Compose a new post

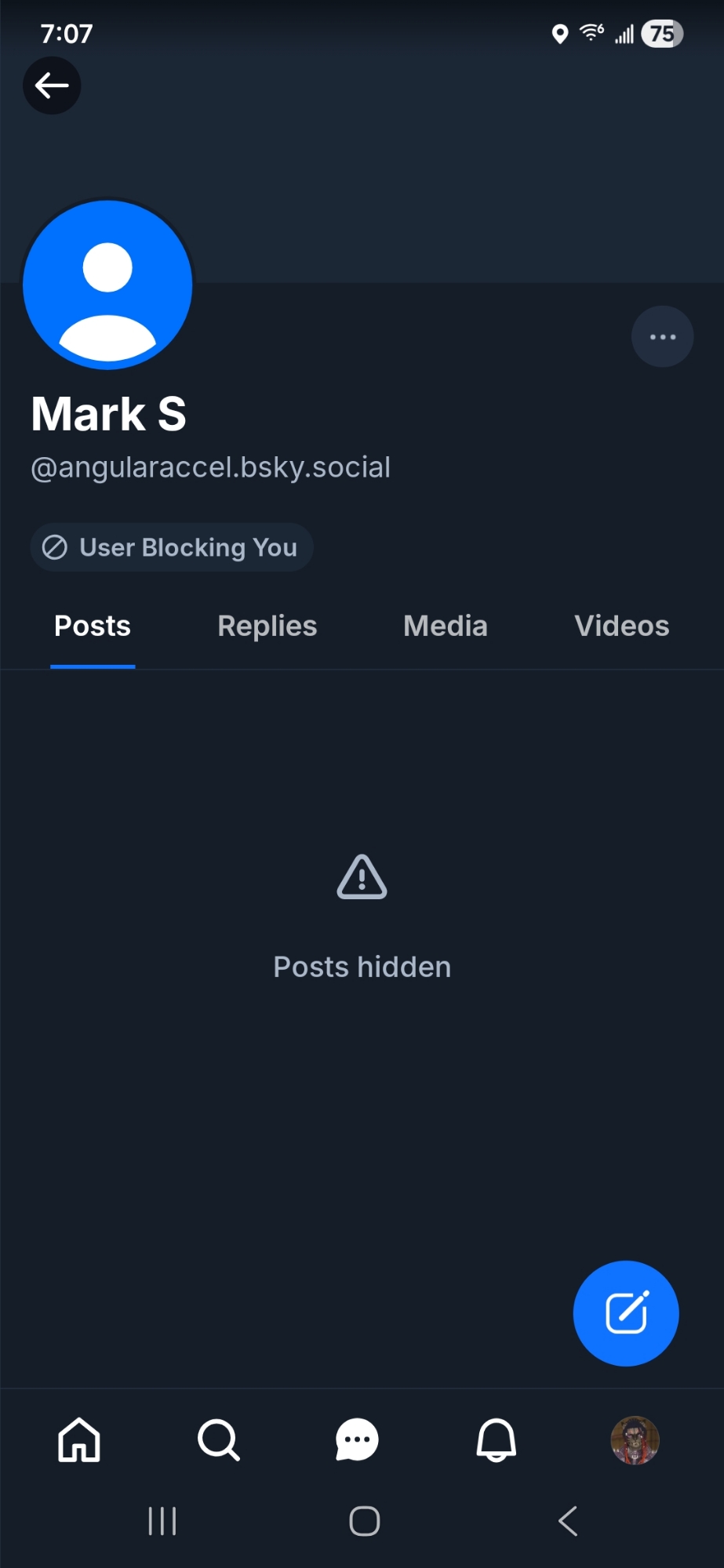point(625,1313)
